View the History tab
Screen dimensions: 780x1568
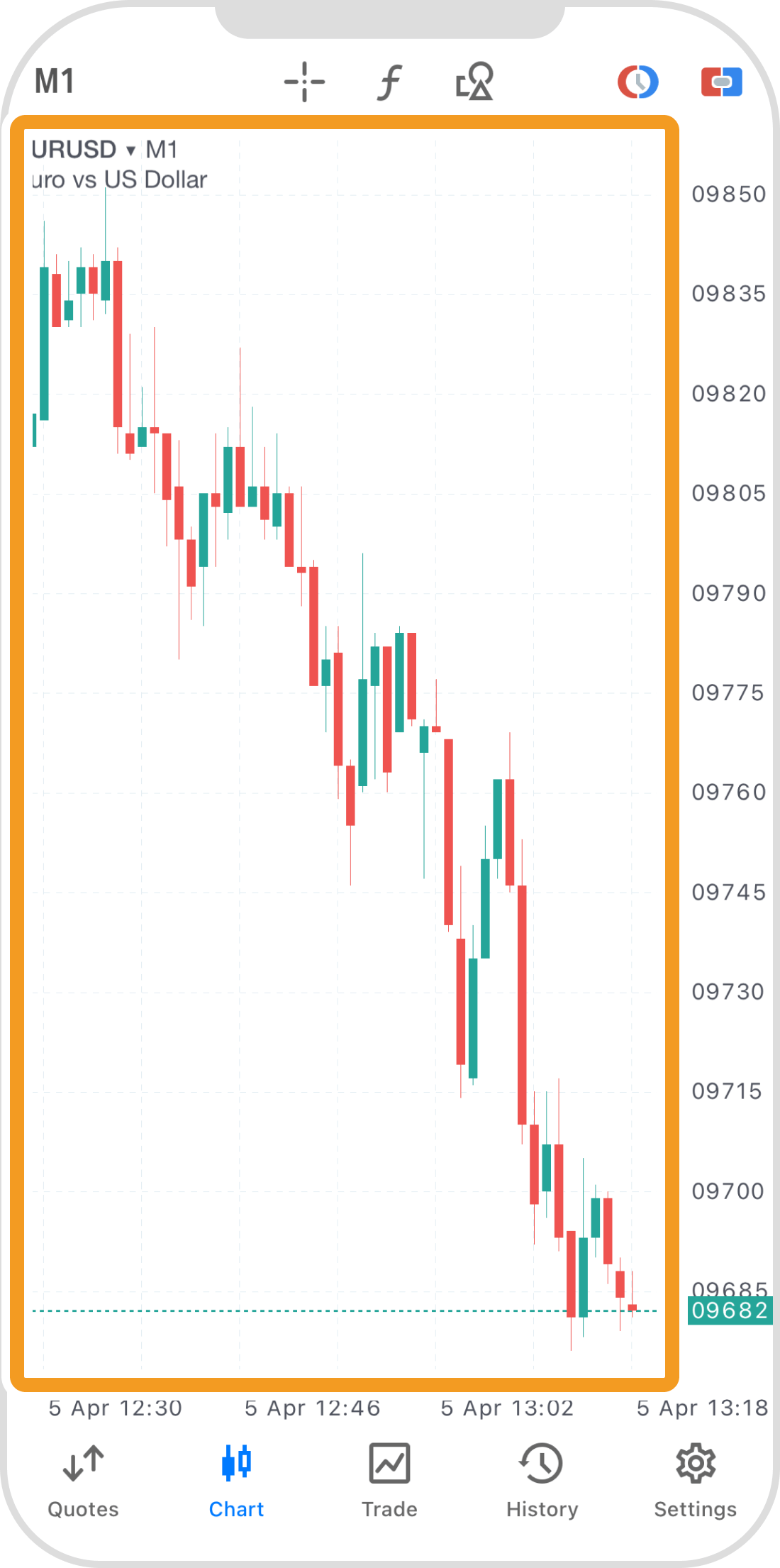coord(542,1481)
